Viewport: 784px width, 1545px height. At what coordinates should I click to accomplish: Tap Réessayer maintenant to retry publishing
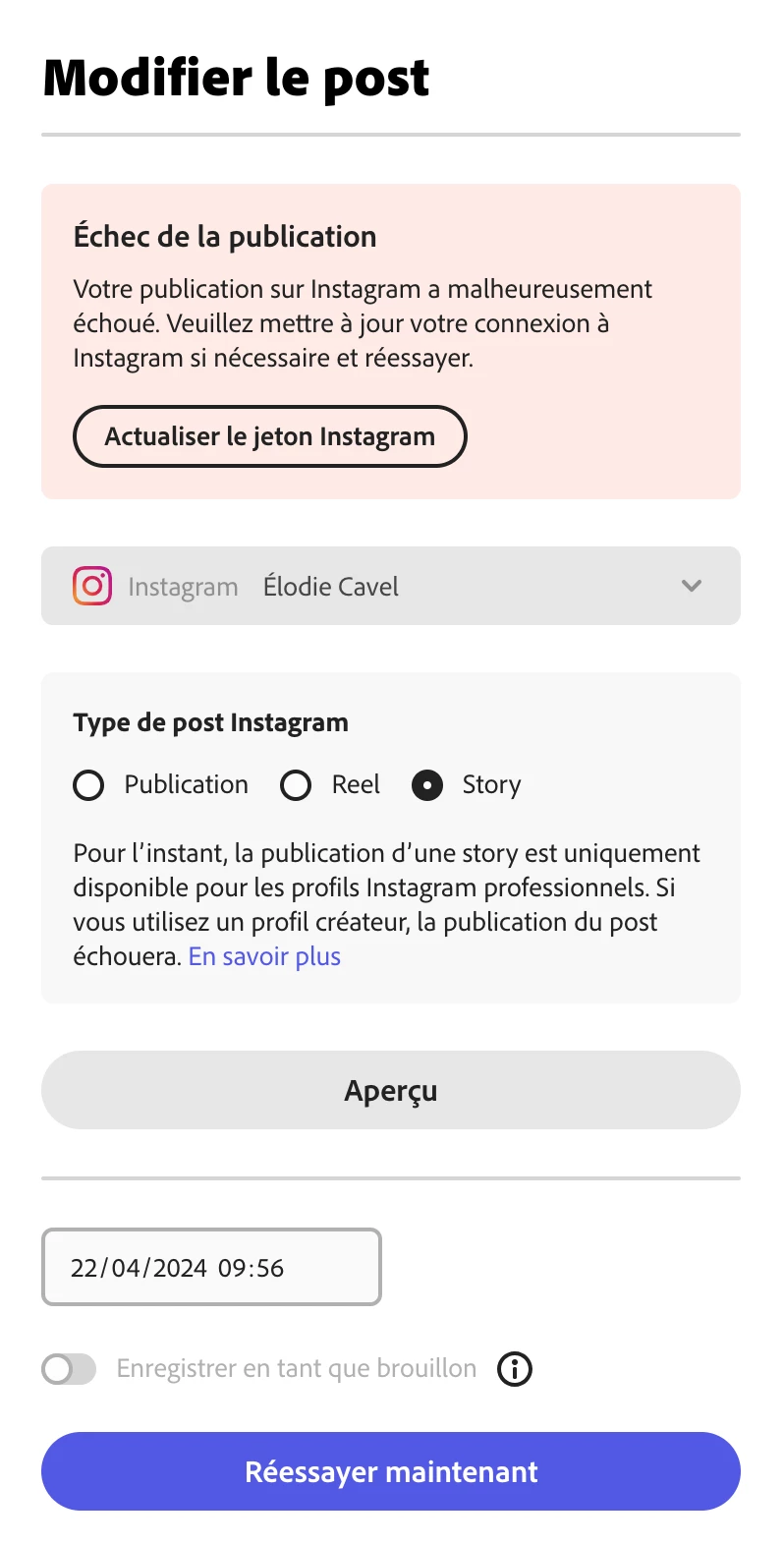[x=390, y=1471]
